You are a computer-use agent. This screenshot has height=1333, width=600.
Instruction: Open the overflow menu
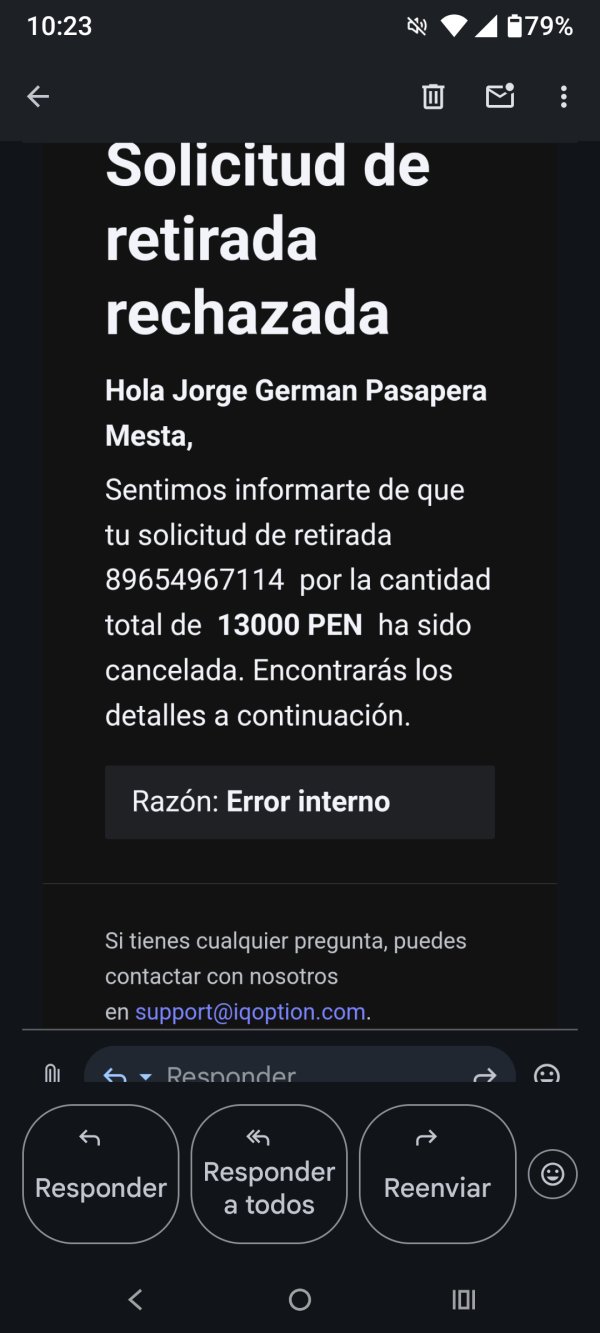pos(564,96)
